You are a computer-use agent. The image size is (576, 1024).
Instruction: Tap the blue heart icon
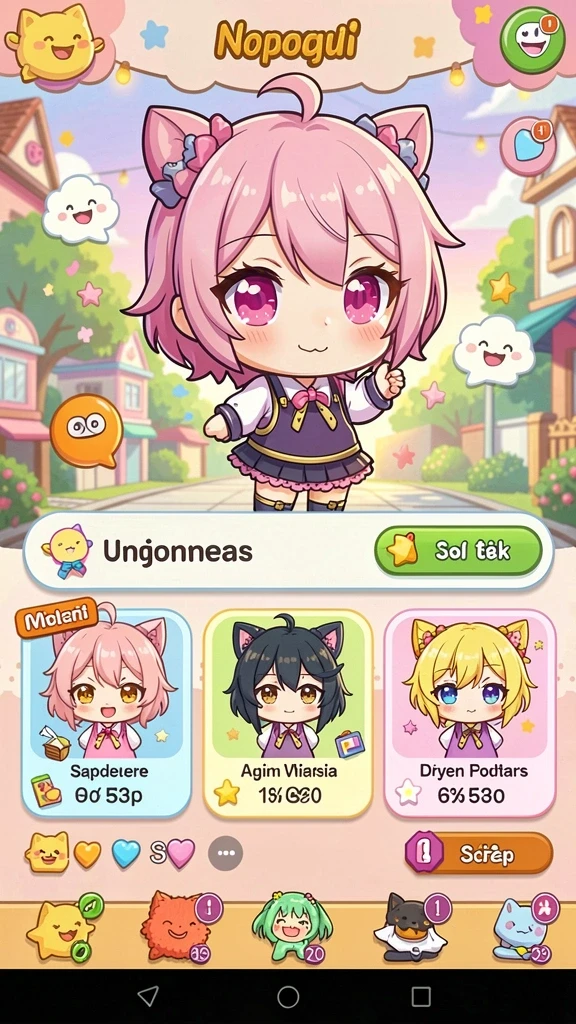pyautogui.click(x=126, y=854)
